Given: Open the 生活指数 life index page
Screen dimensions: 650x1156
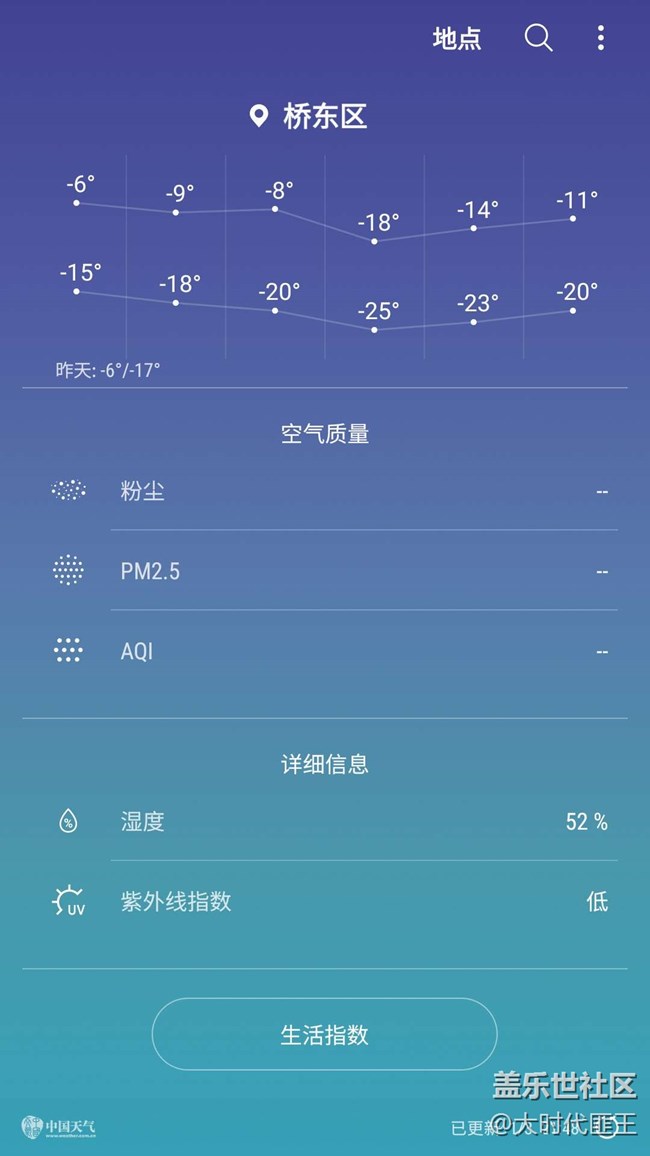Looking at the screenshot, I should pyautogui.click(x=324, y=1034).
